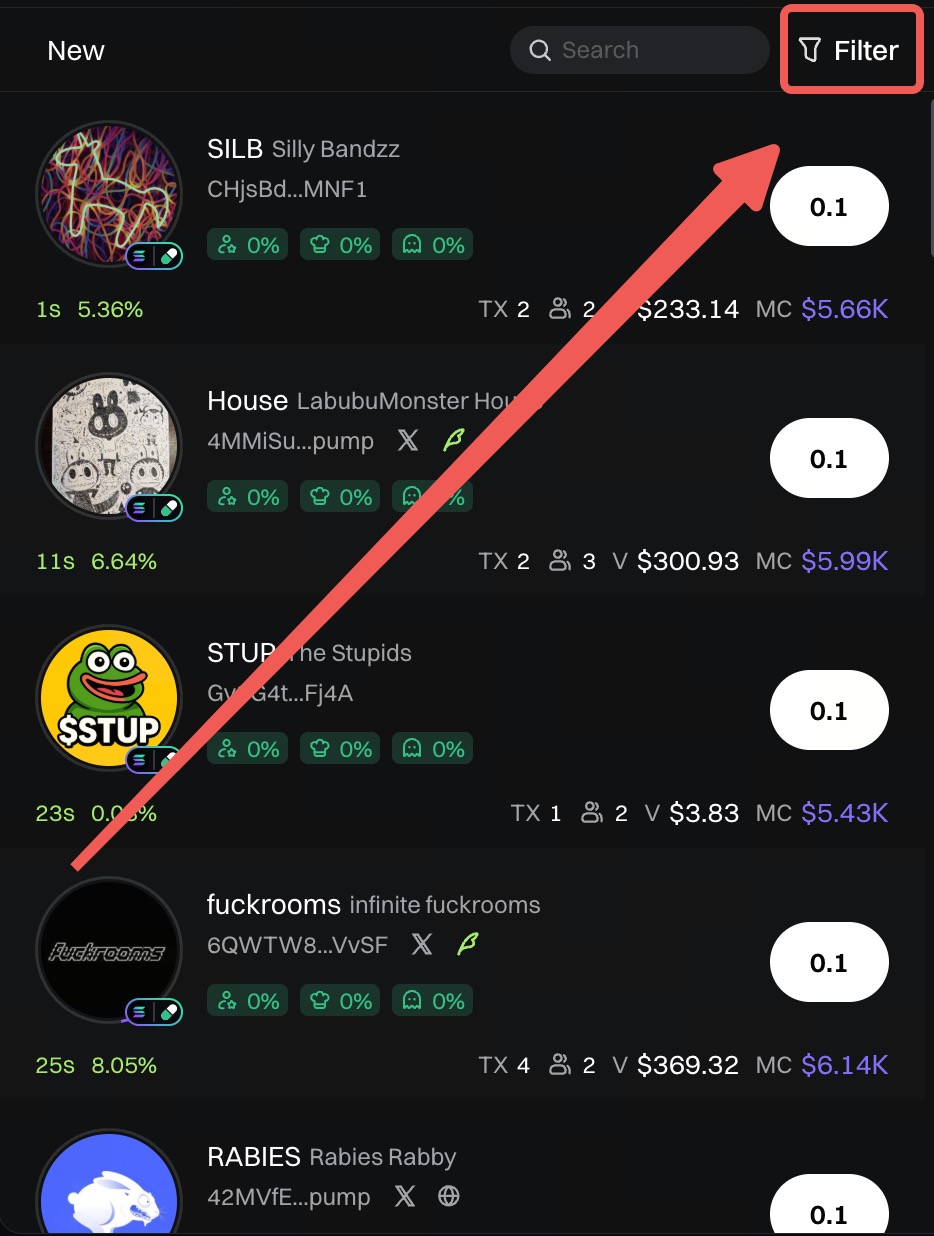Open the RABIES Rabies Rabby token
The height and width of the screenshot is (1236, 934).
click(x=331, y=1158)
